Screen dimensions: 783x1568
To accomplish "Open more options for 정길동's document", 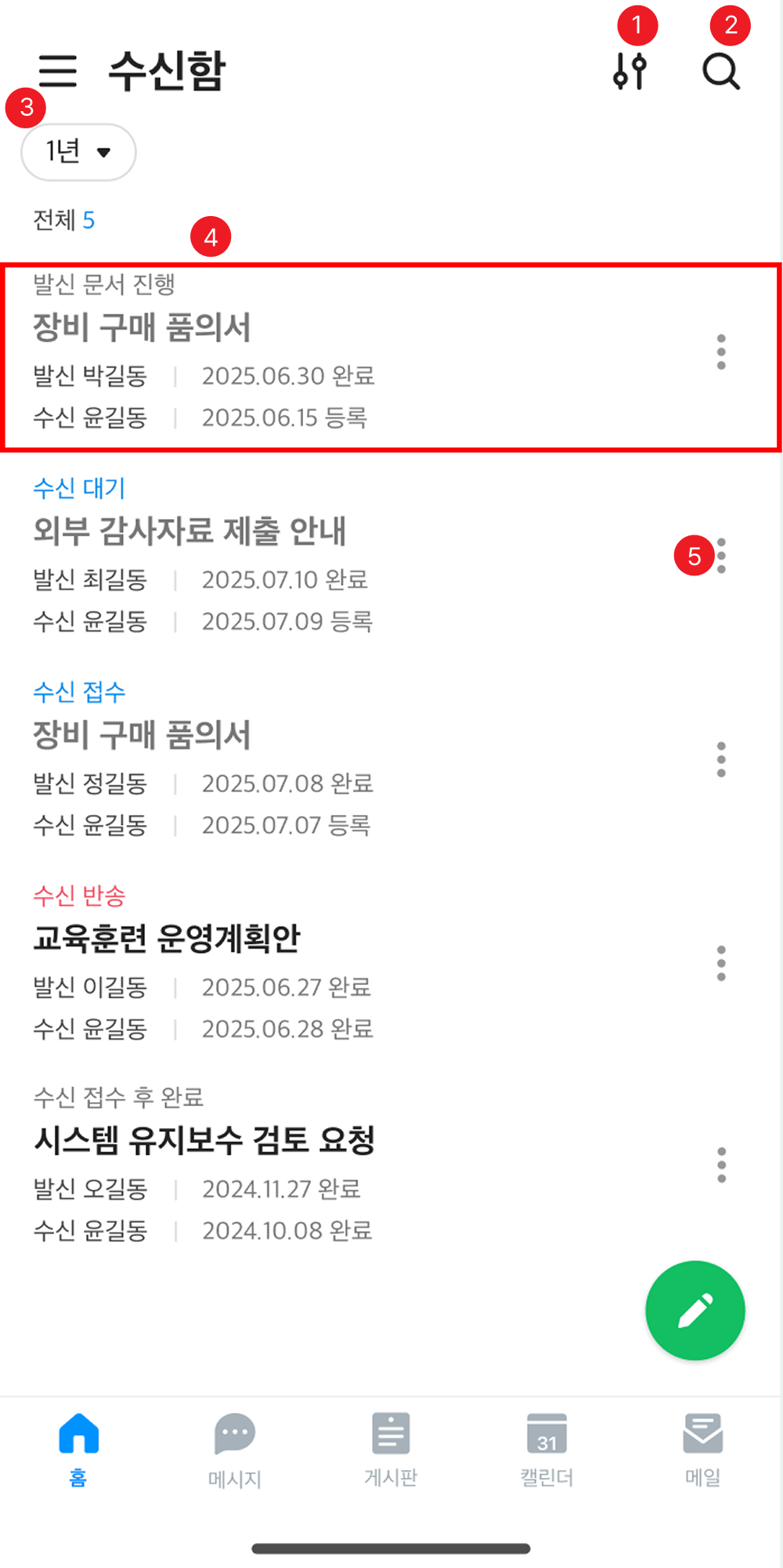I will (x=721, y=759).
